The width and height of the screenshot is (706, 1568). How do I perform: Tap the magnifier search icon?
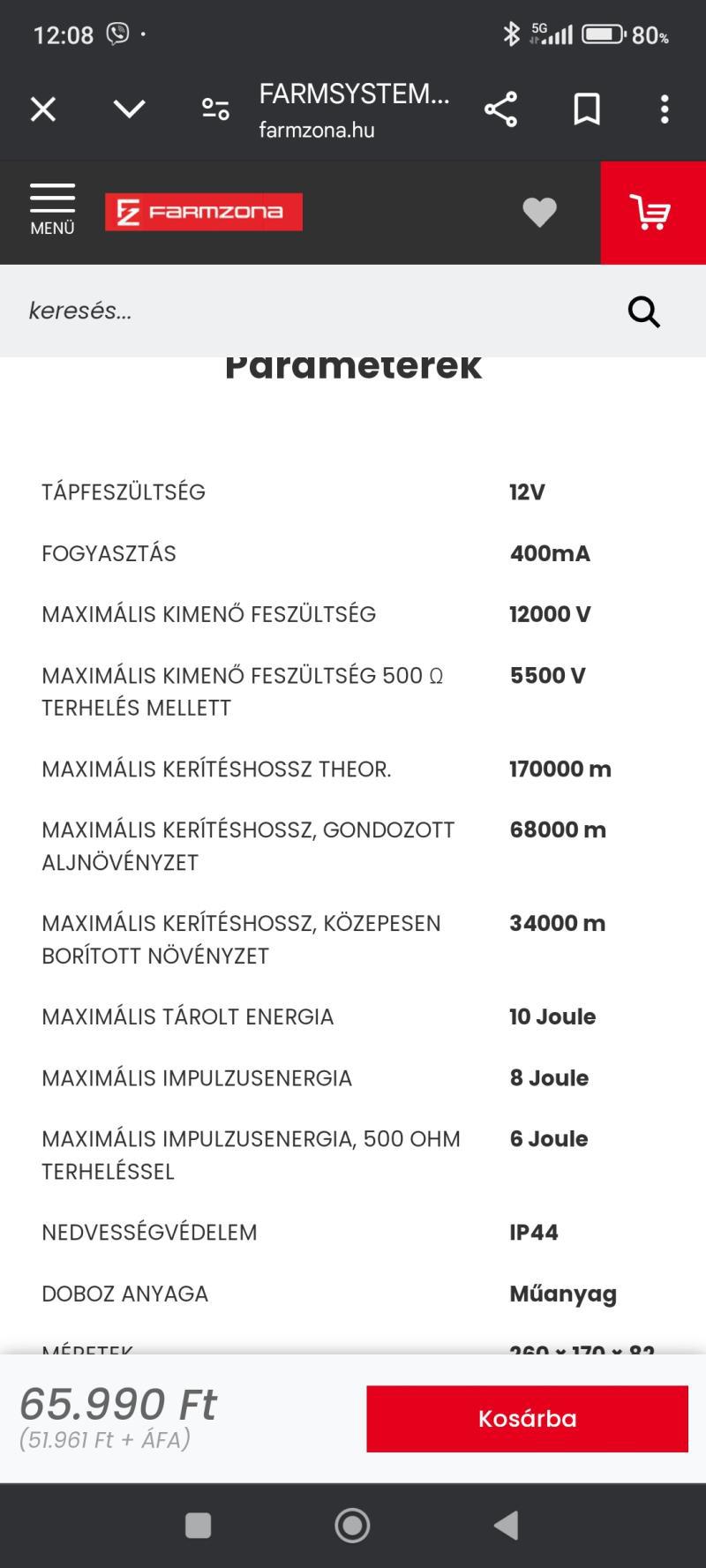(643, 311)
